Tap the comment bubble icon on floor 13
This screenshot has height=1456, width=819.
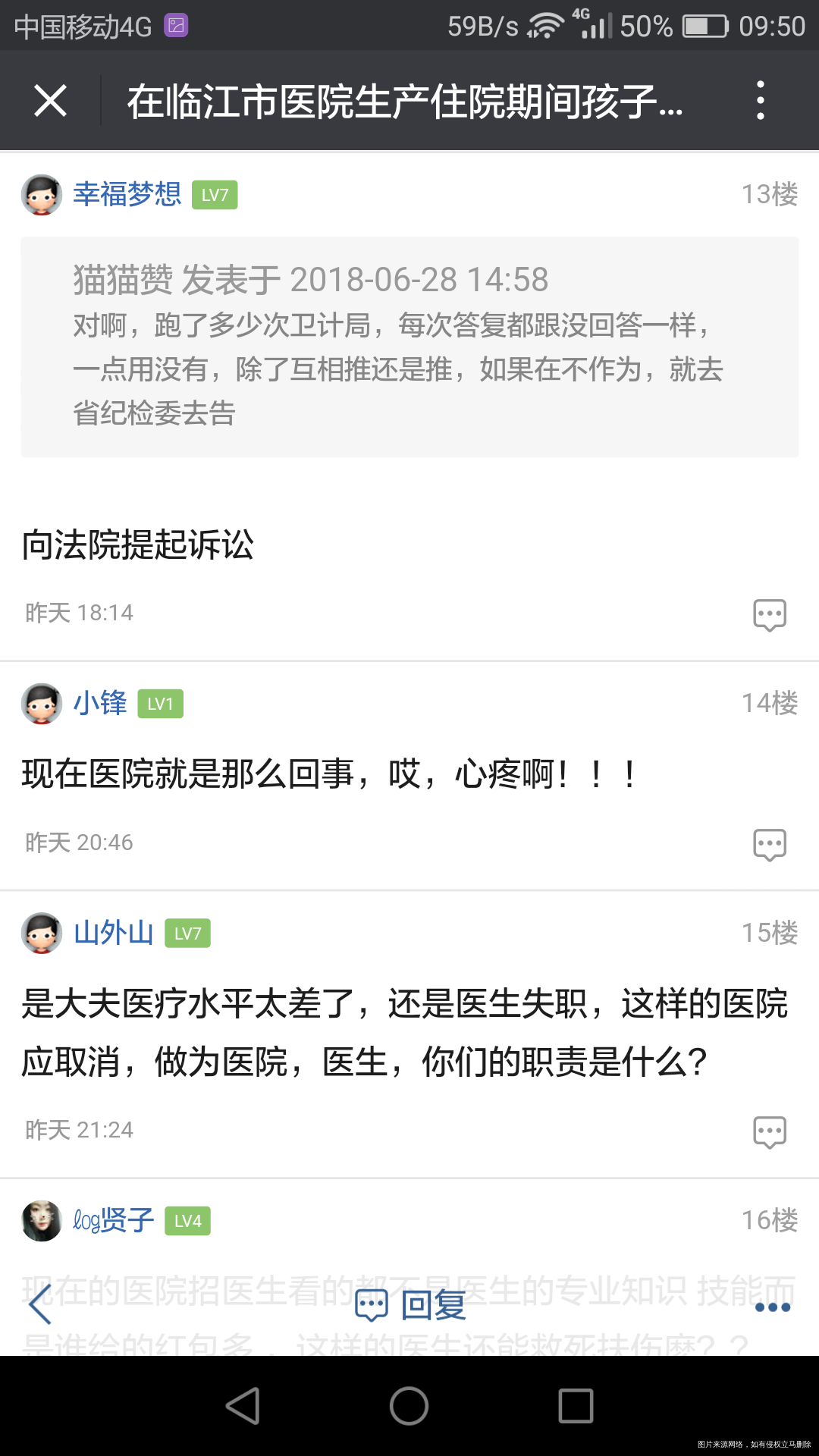[x=769, y=614]
